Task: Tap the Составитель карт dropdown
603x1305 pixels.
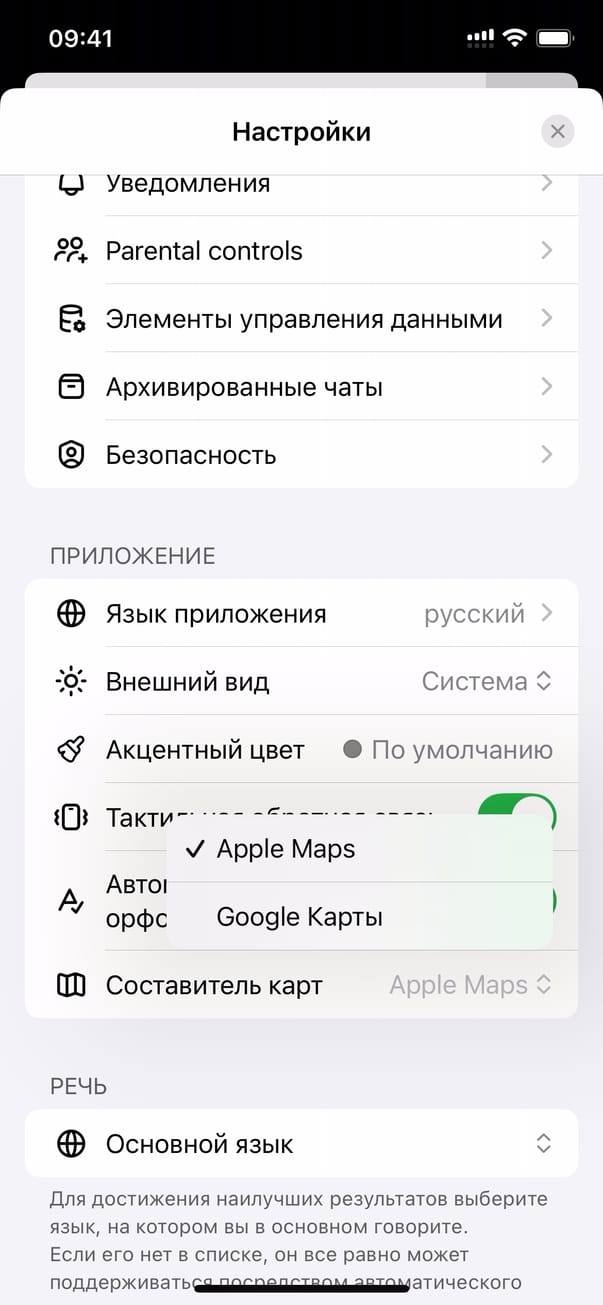Action: point(470,985)
